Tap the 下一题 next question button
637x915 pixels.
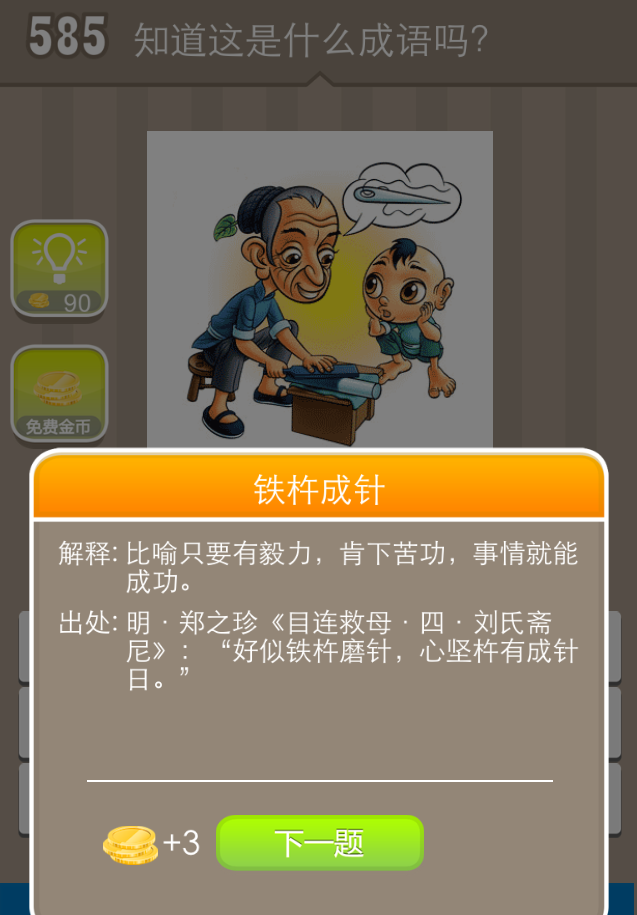320,843
